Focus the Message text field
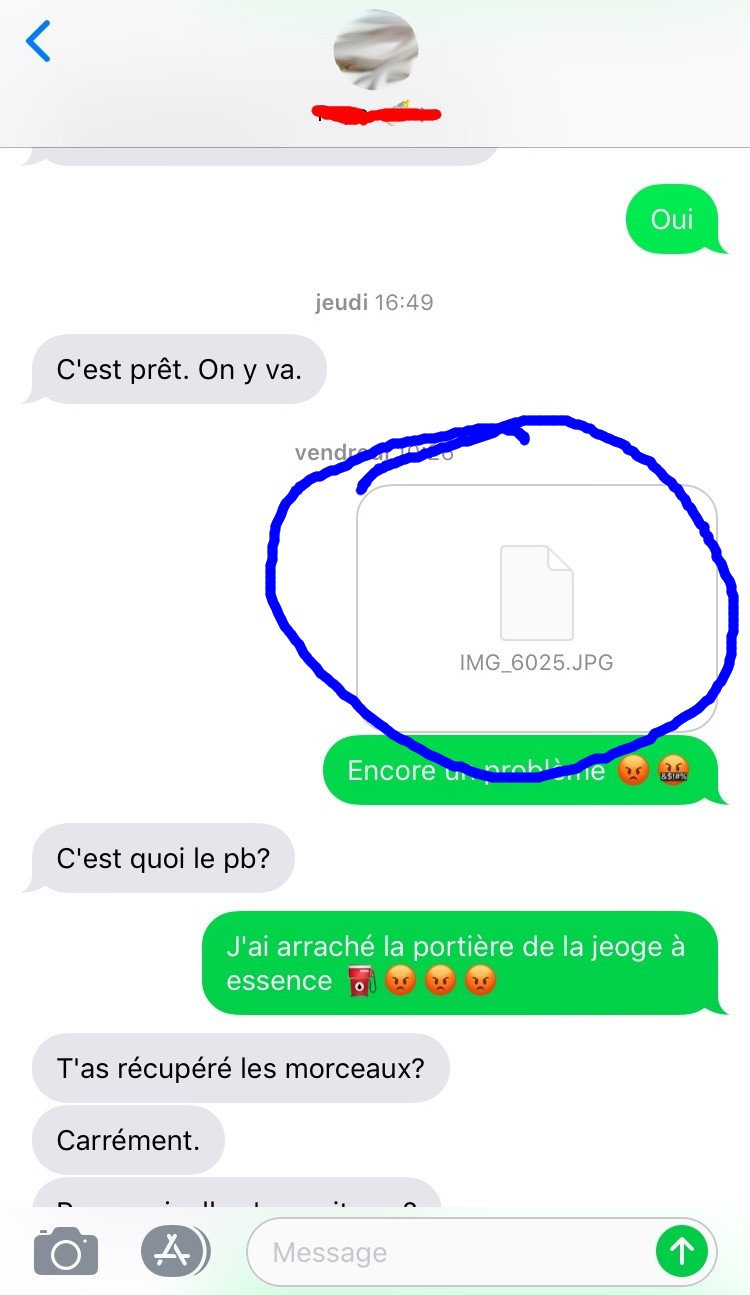 pos(450,1252)
